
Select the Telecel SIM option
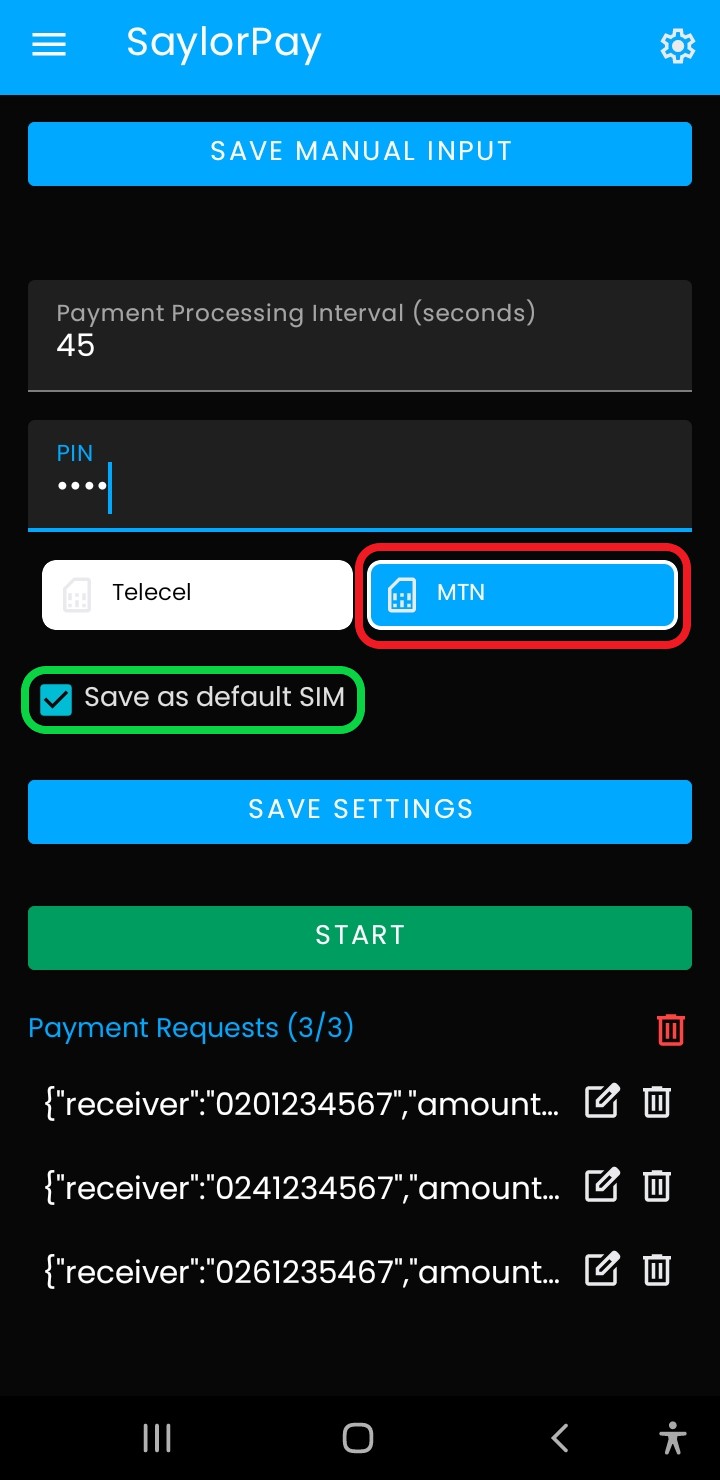click(x=197, y=594)
